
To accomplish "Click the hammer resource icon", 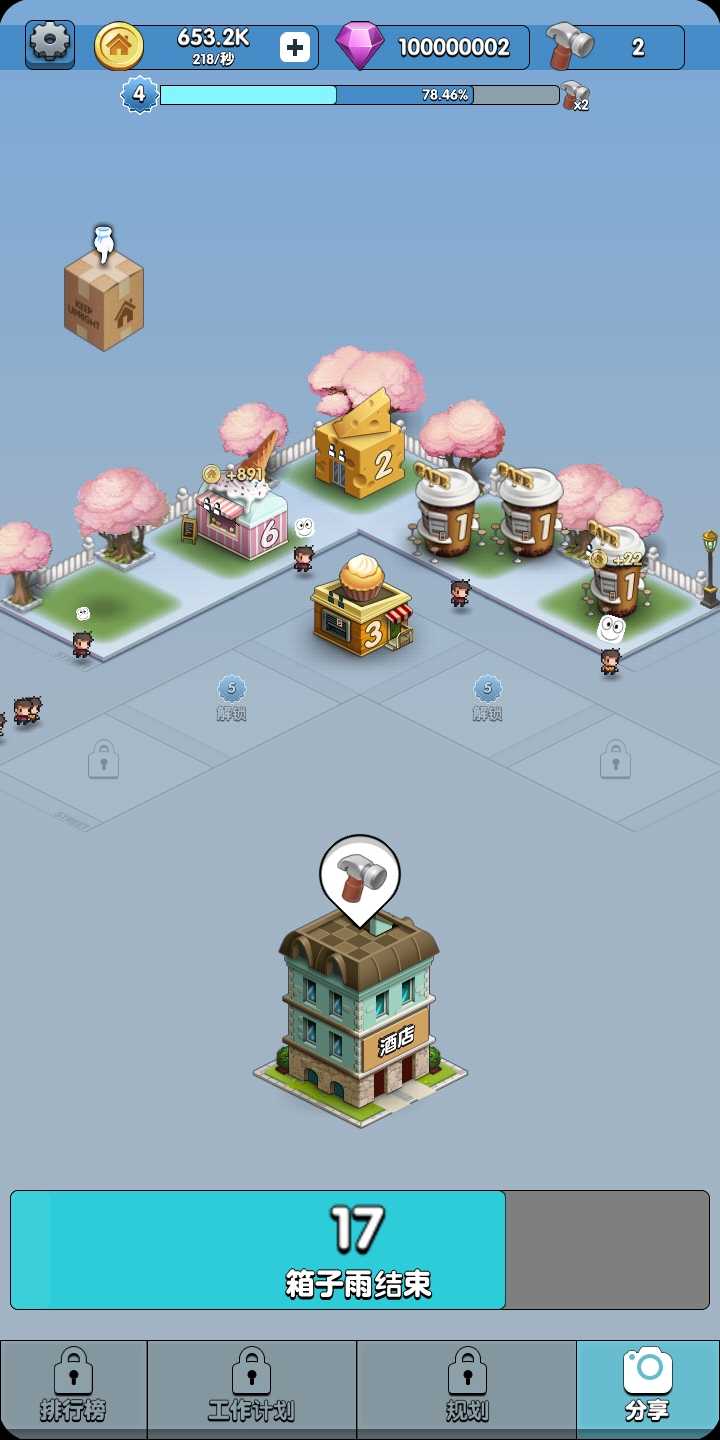I will tap(568, 44).
